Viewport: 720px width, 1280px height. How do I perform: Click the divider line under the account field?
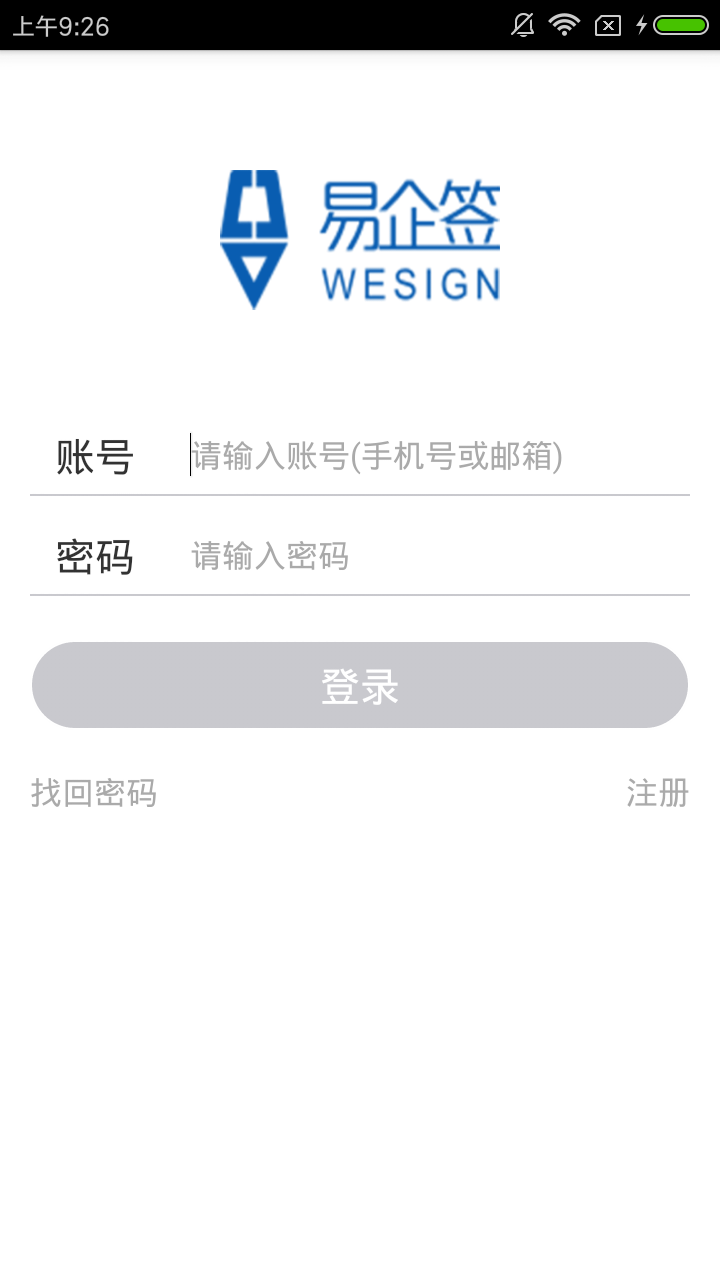pos(360,492)
